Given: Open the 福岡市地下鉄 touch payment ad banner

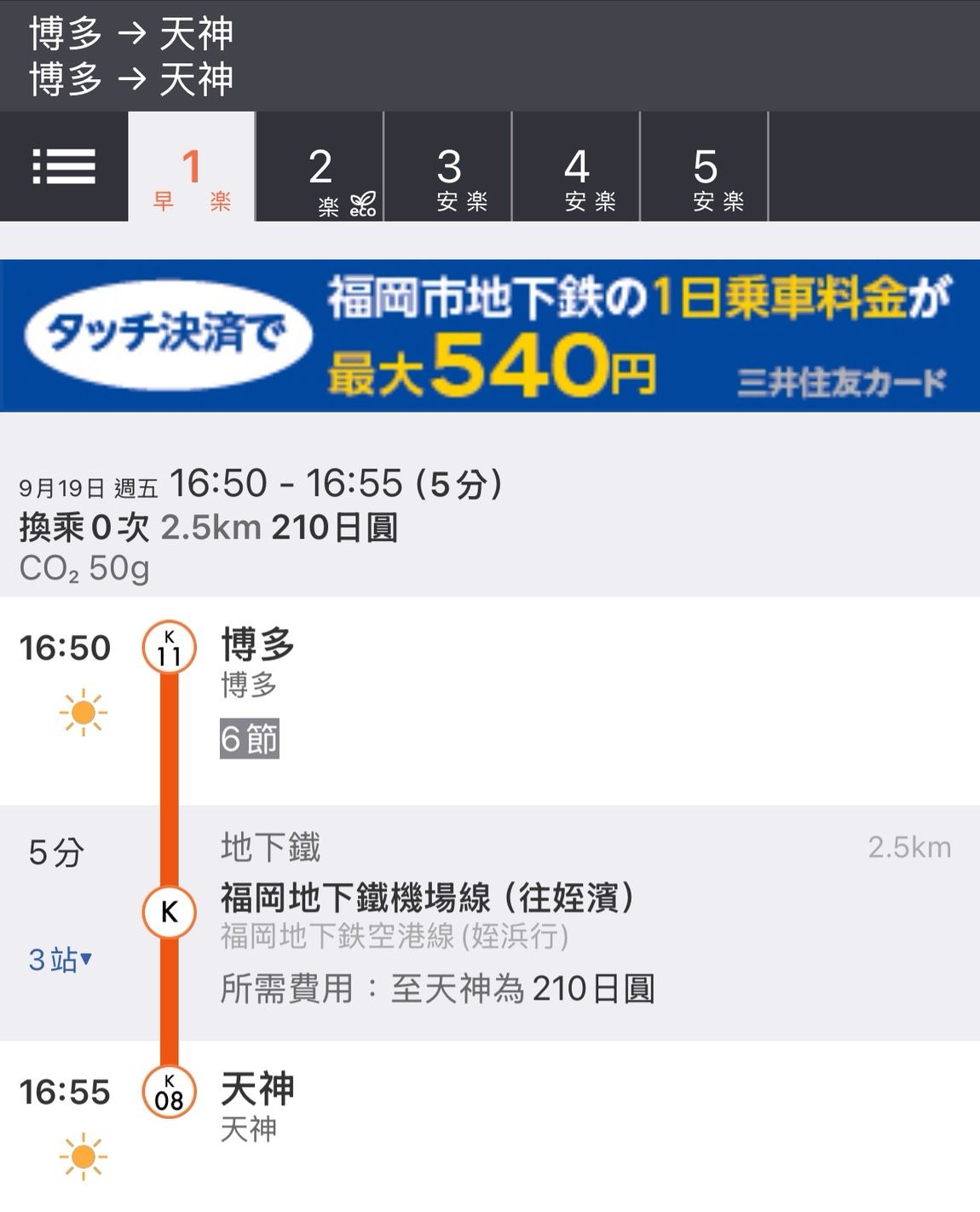Looking at the screenshot, I should 490,335.
